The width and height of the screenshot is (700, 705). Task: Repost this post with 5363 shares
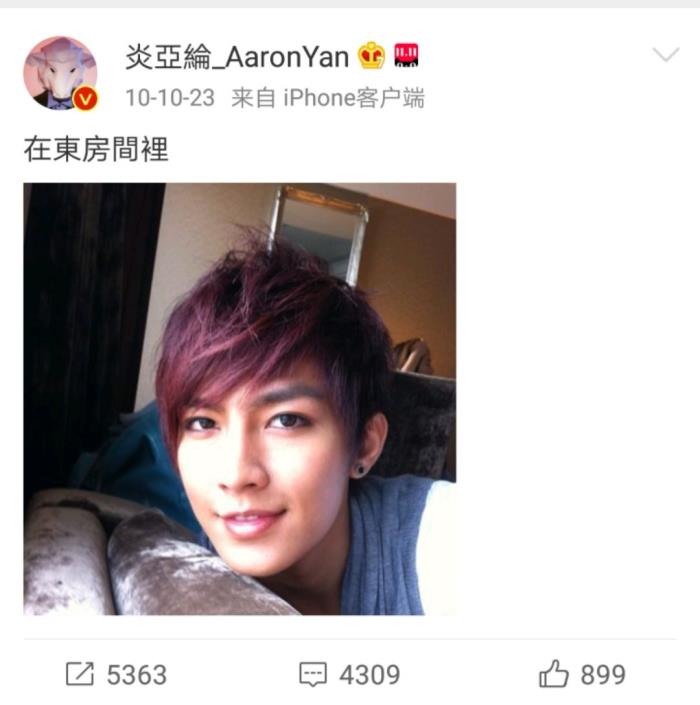click(x=116, y=675)
